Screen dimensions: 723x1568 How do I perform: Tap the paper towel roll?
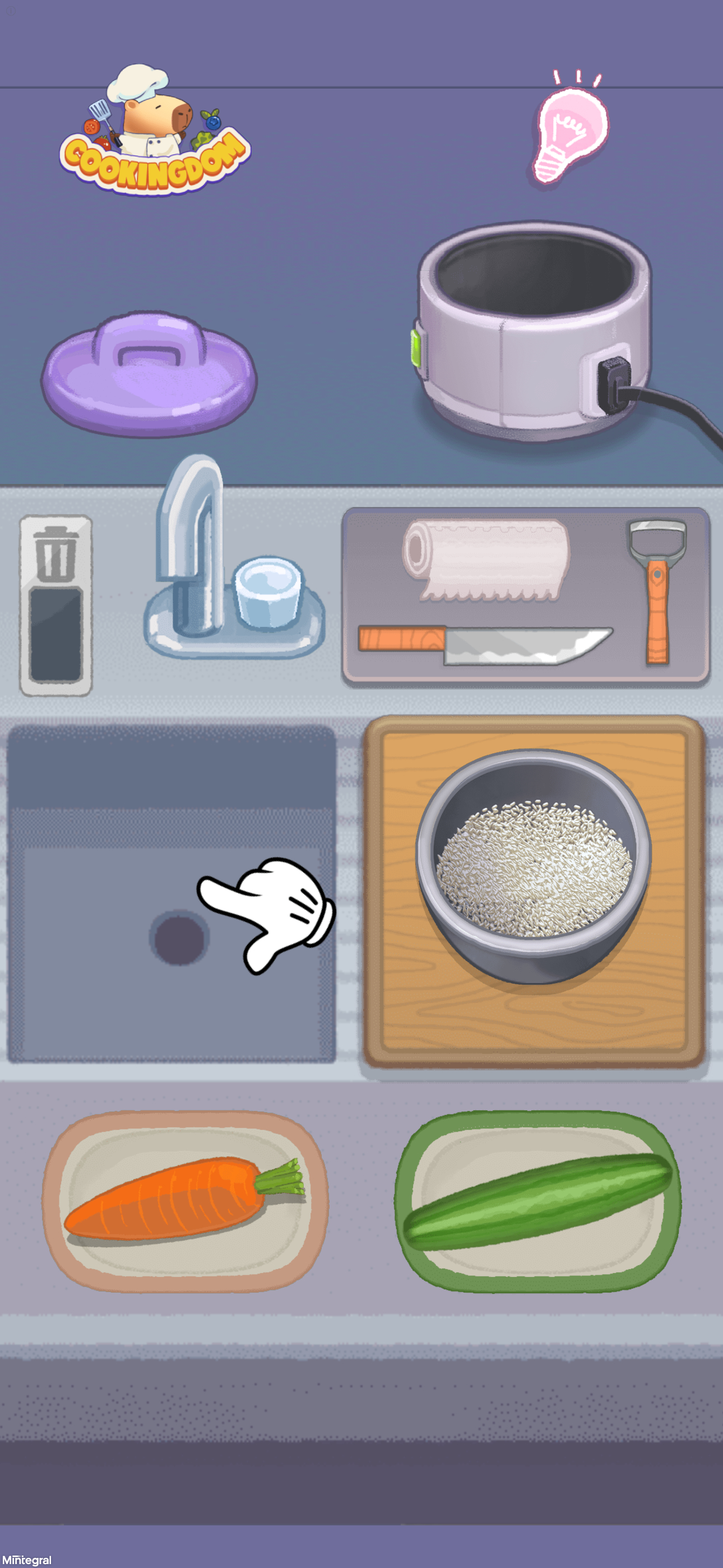(x=488, y=557)
